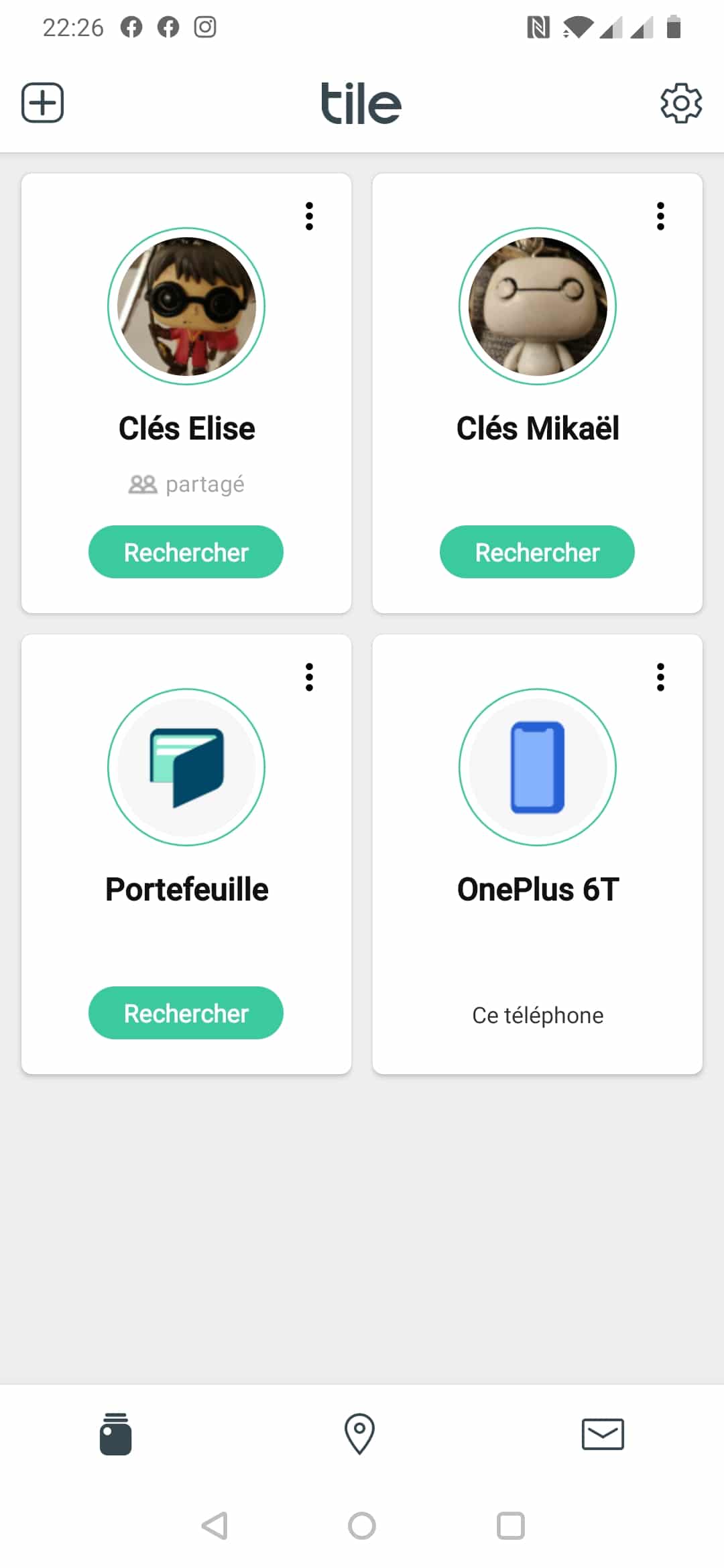Viewport: 724px width, 1568px height.
Task: Open the OnePlus 6T phone tile
Action: 538,767
